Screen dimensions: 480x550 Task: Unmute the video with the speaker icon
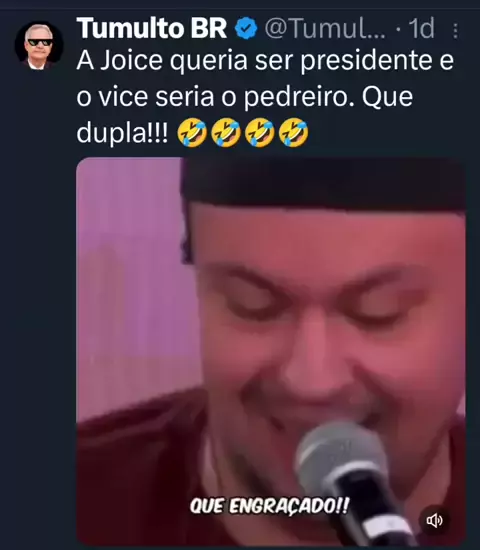tap(434, 521)
